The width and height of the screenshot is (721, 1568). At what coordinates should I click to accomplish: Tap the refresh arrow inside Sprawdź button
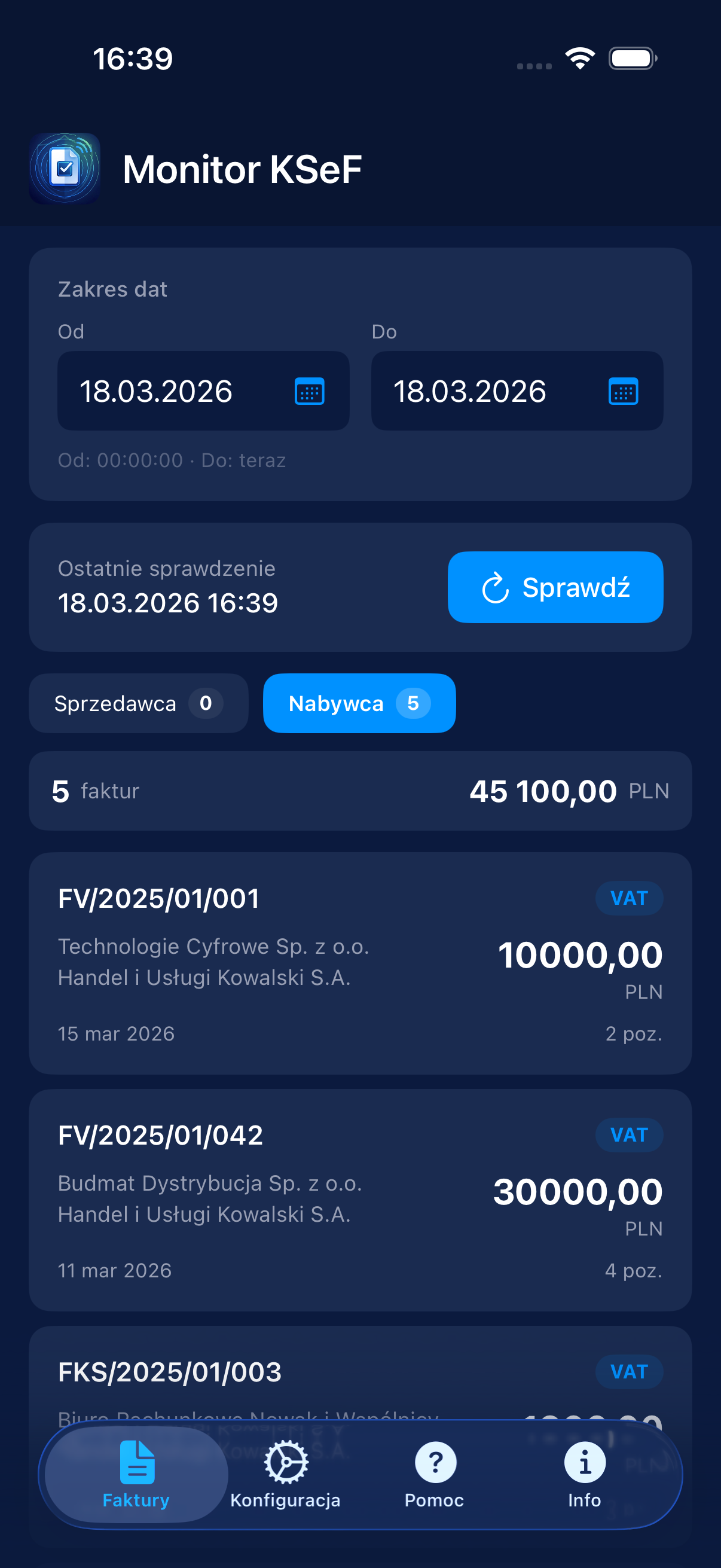[x=495, y=587]
